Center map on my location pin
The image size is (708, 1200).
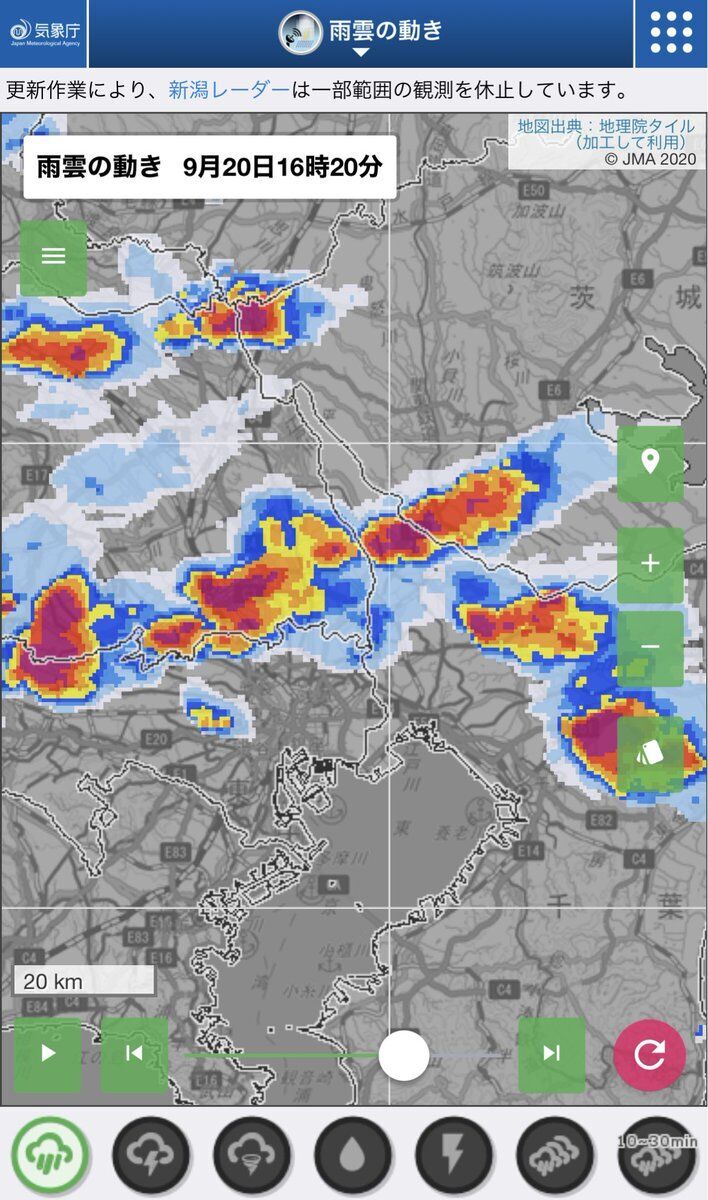pos(650,464)
